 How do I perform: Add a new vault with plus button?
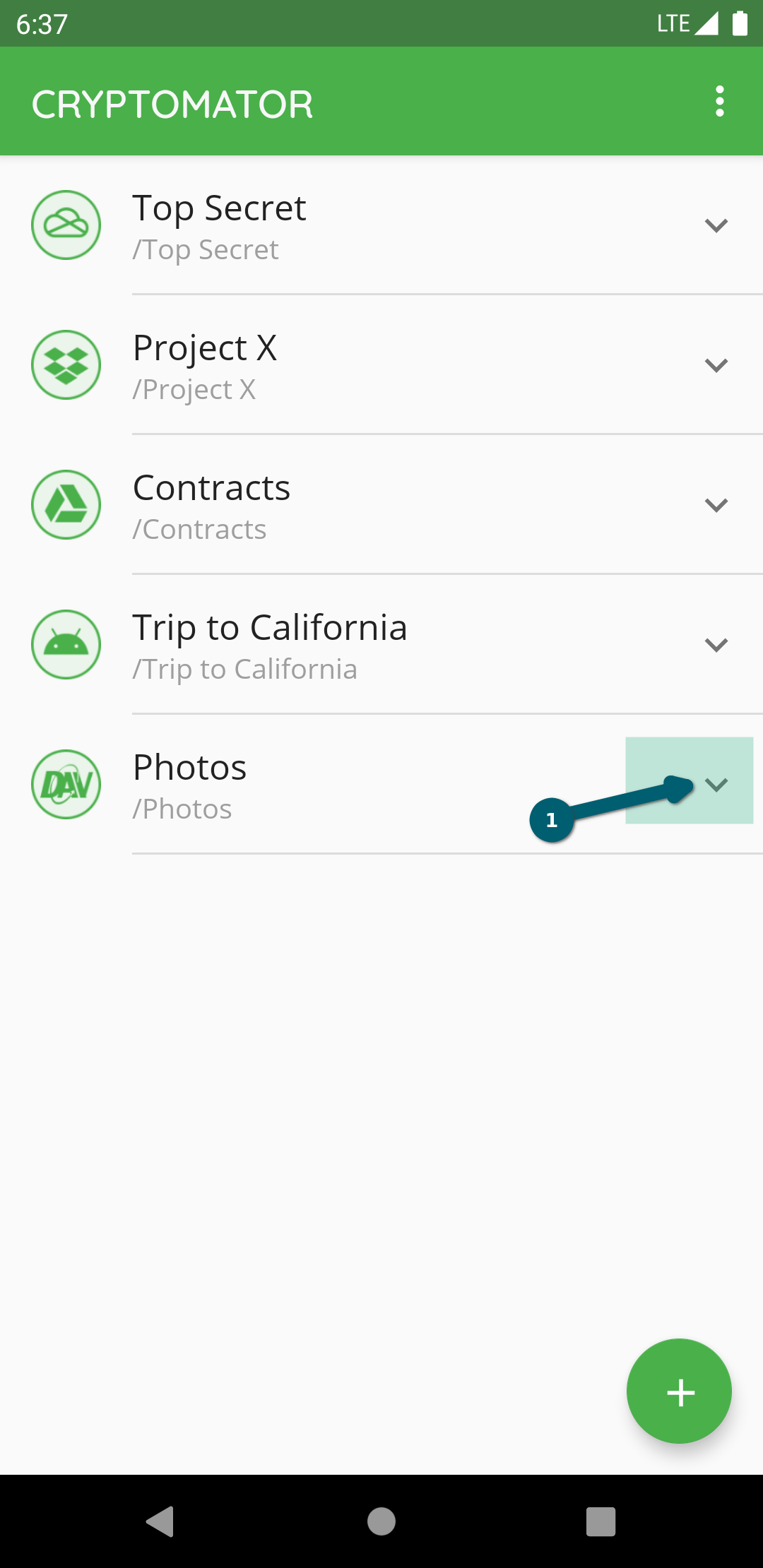(679, 1391)
